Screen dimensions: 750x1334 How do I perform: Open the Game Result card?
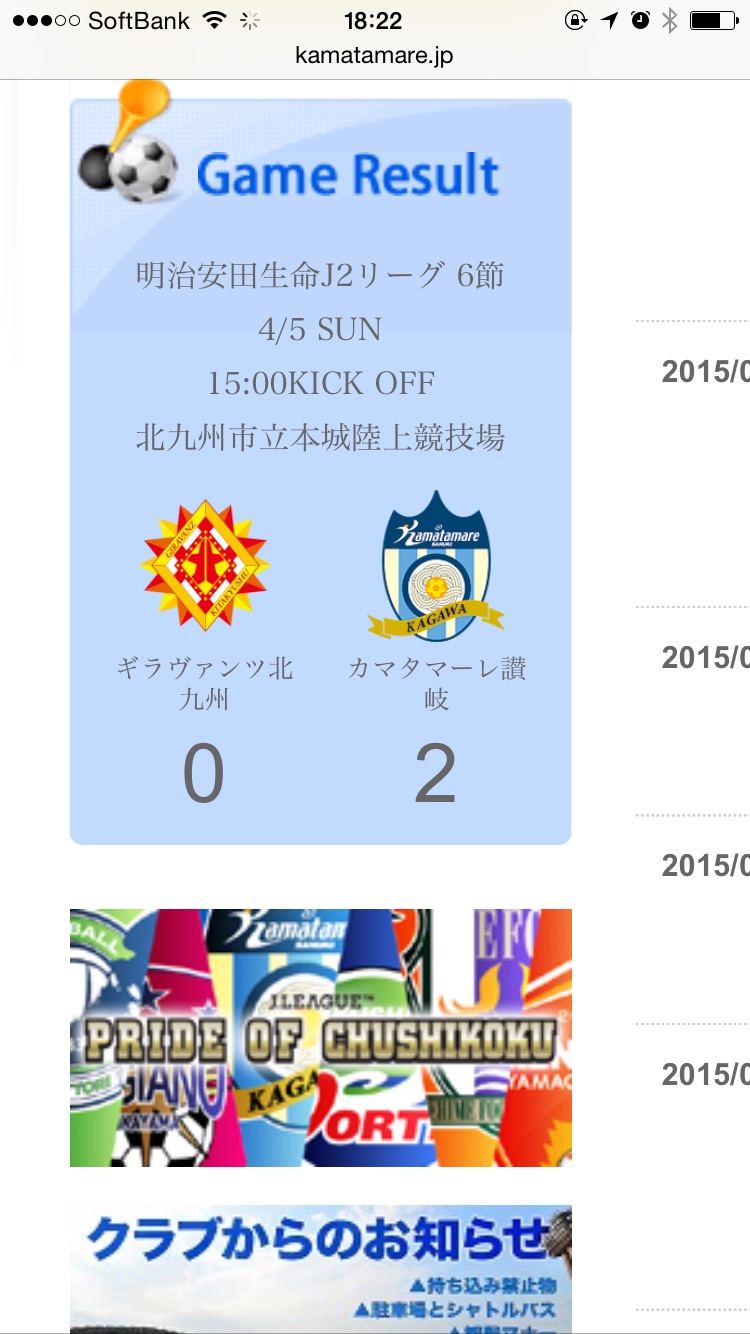pyautogui.click(x=321, y=471)
